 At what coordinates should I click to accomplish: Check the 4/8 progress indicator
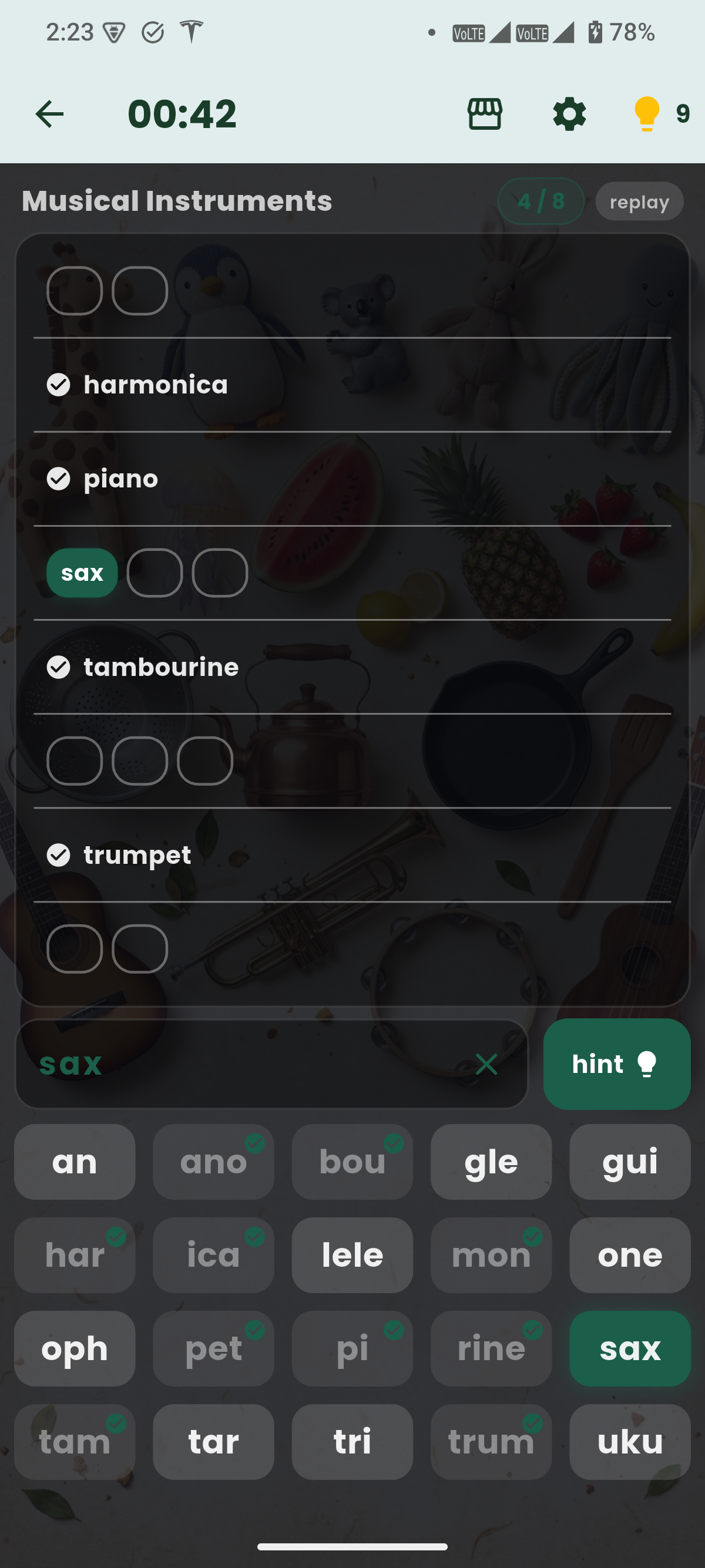pyautogui.click(x=540, y=201)
